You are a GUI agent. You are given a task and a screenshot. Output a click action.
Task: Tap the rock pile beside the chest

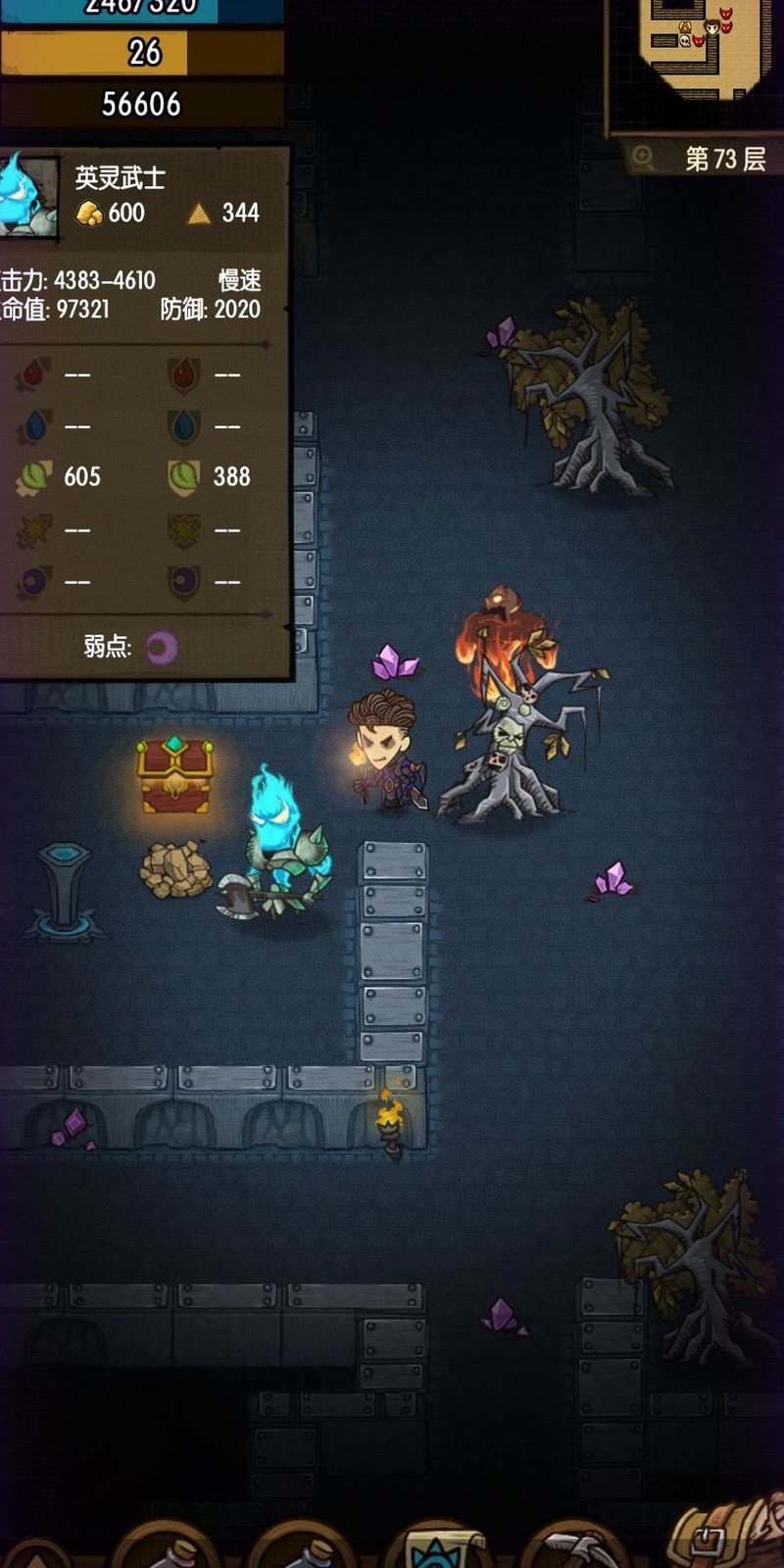click(174, 869)
